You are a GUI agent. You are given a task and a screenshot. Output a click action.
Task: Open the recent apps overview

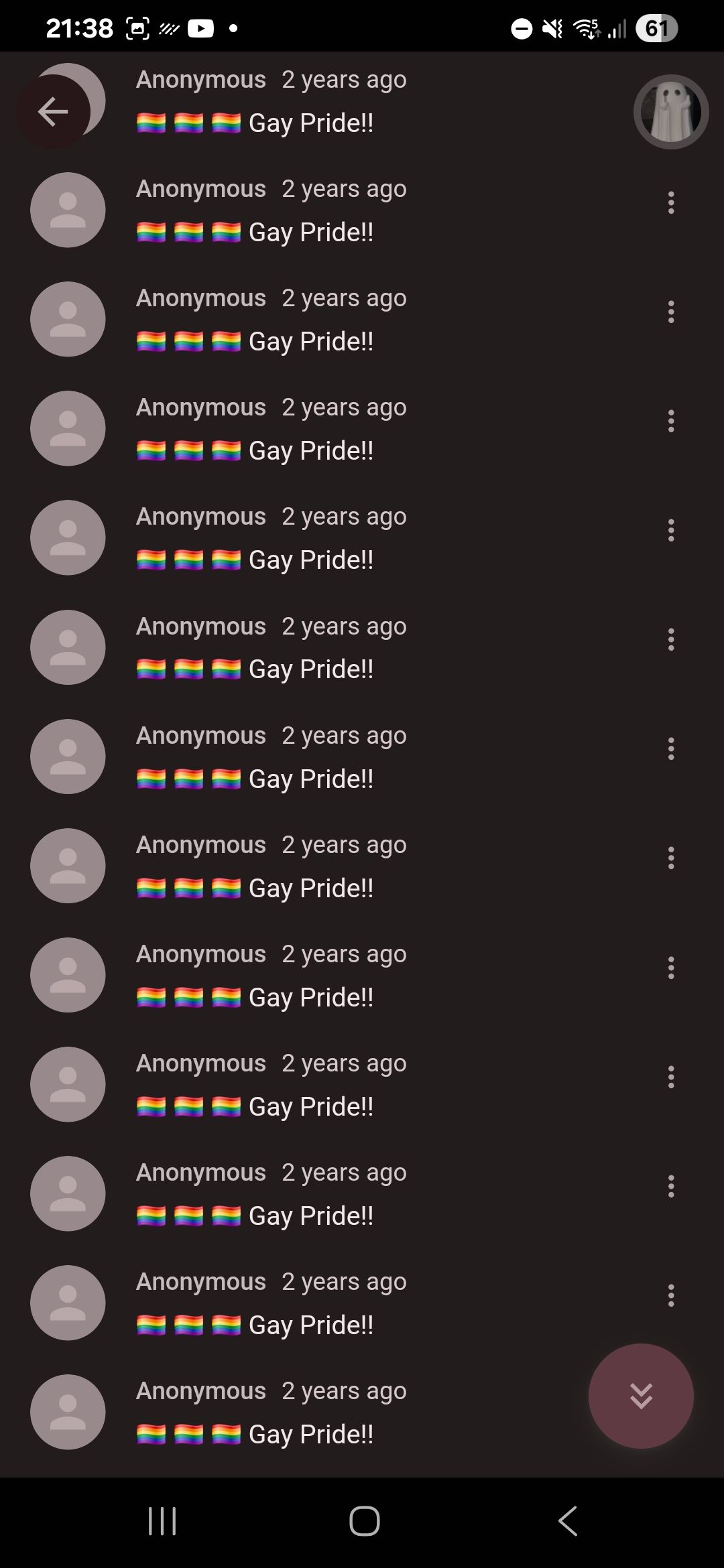[x=162, y=1520]
